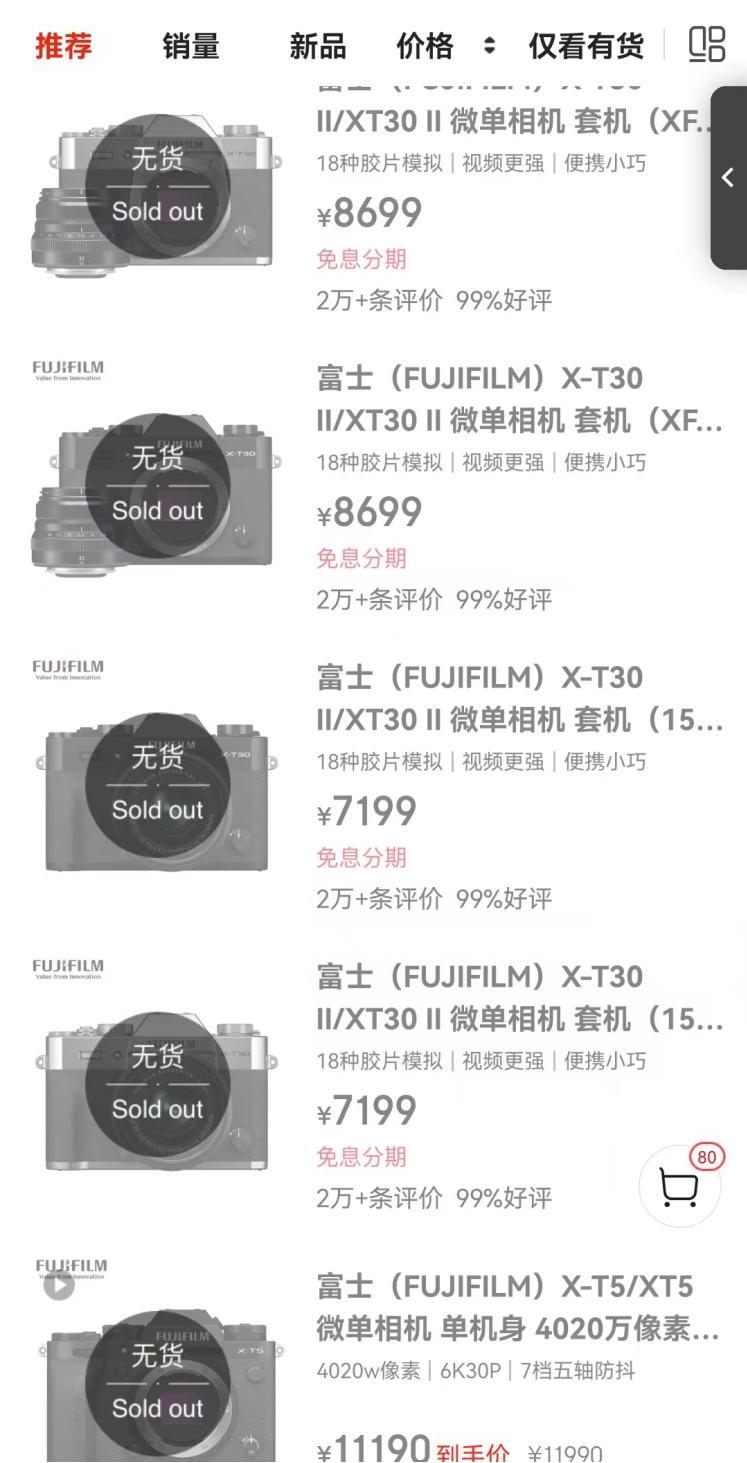View the X-T5/XT5 body-only camera listing
The width and height of the screenshot is (747, 1463).
(519, 1307)
